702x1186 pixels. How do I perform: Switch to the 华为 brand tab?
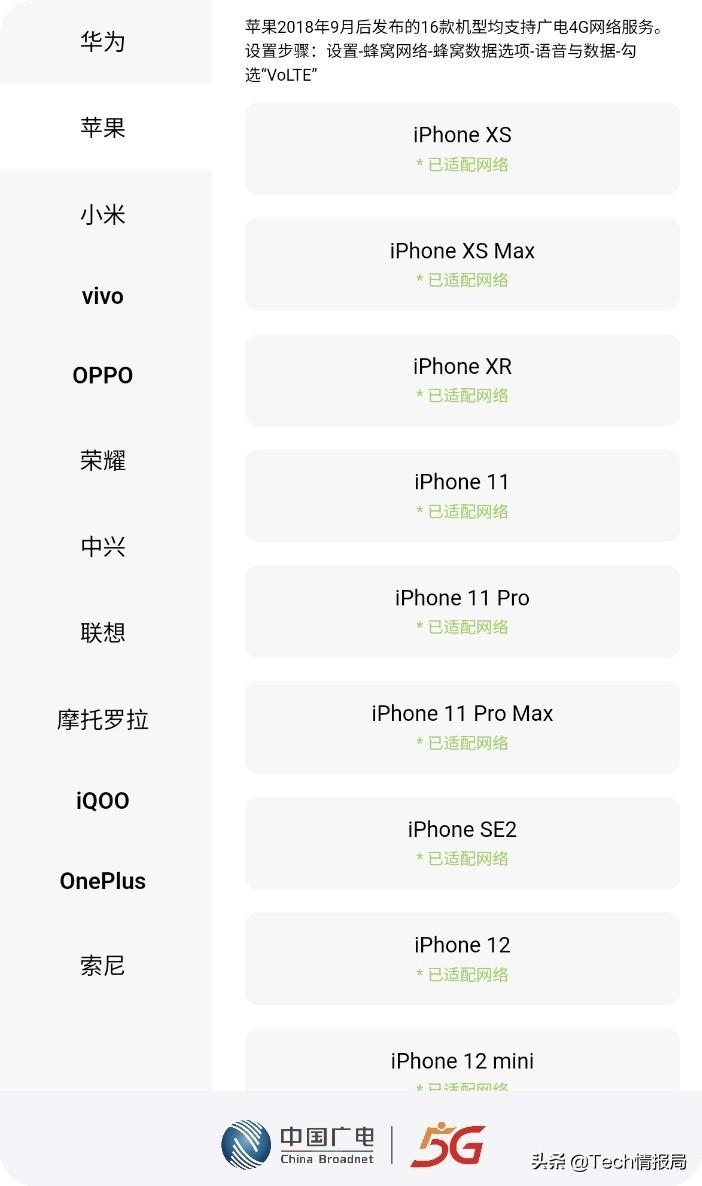(x=103, y=42)
